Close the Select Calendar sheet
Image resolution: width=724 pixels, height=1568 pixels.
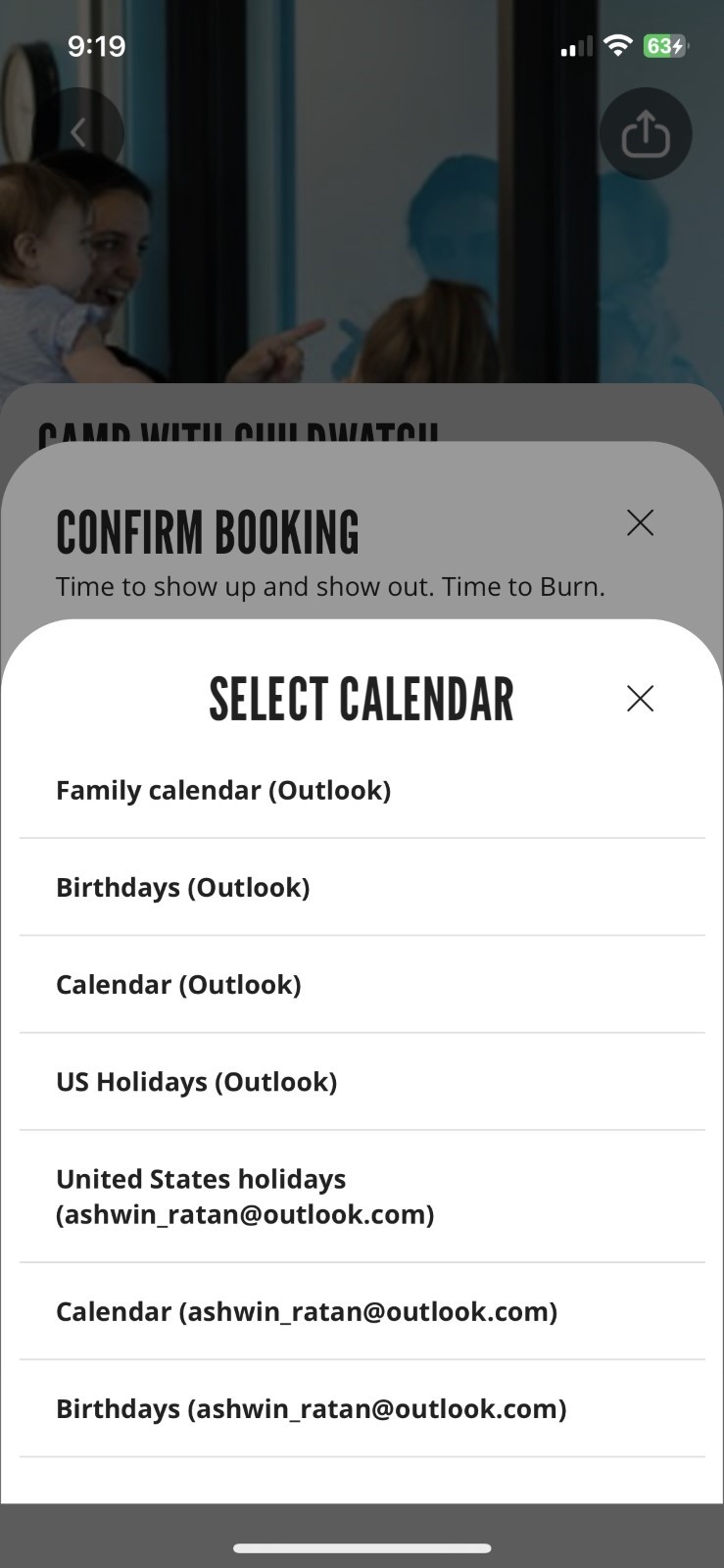pyautogui.click(x=640, y=698)
